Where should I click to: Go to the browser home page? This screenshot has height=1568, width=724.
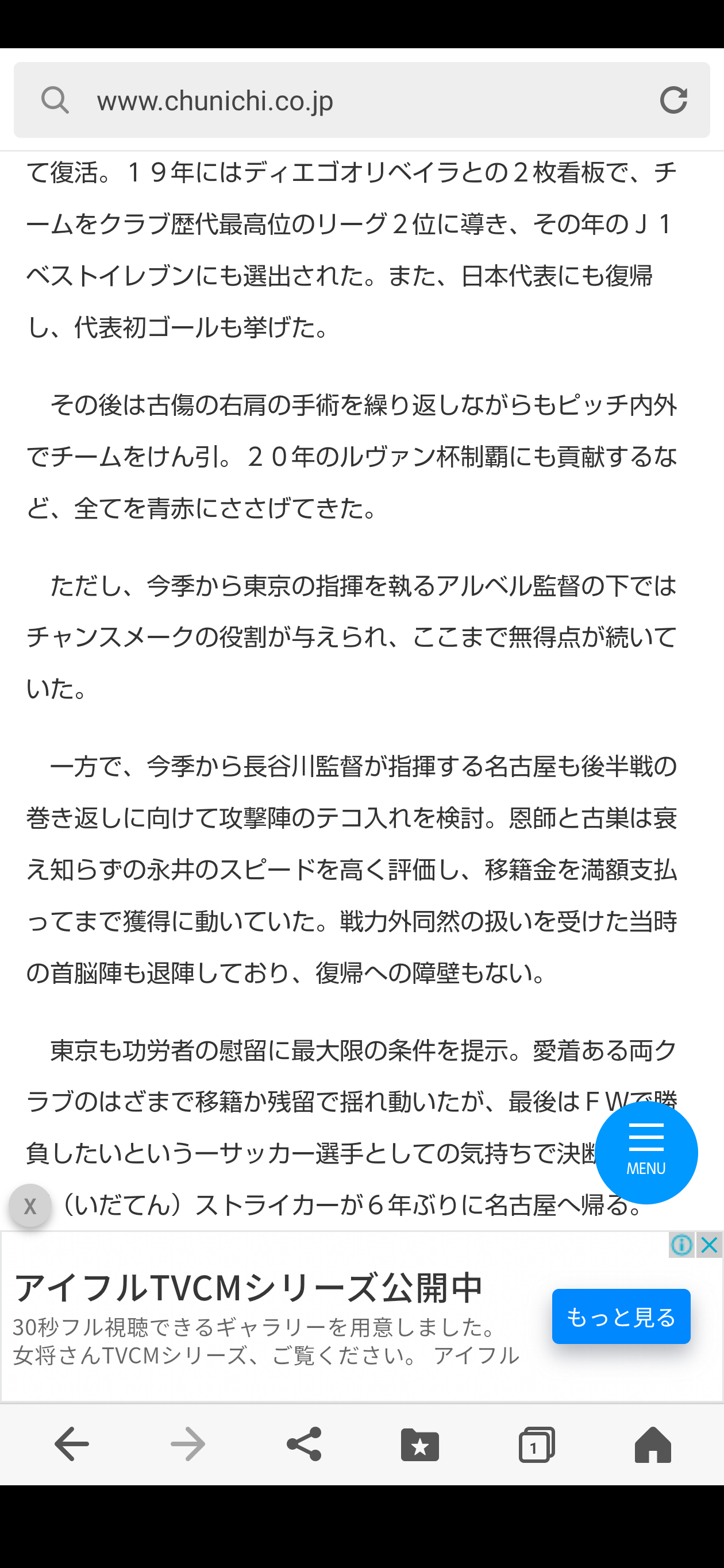pyautogui.click(x=653, y=1444)
